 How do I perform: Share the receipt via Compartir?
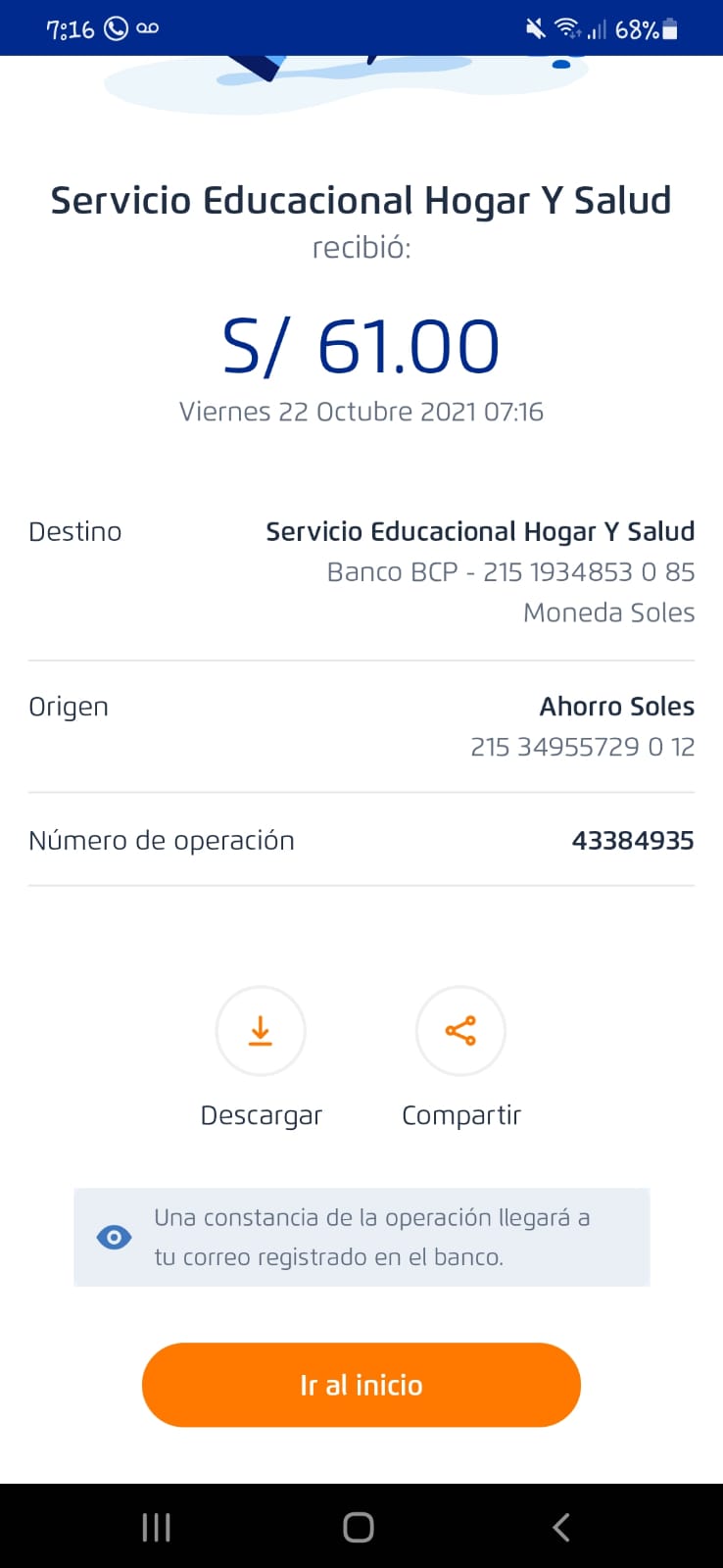(x=460, y=1032)
